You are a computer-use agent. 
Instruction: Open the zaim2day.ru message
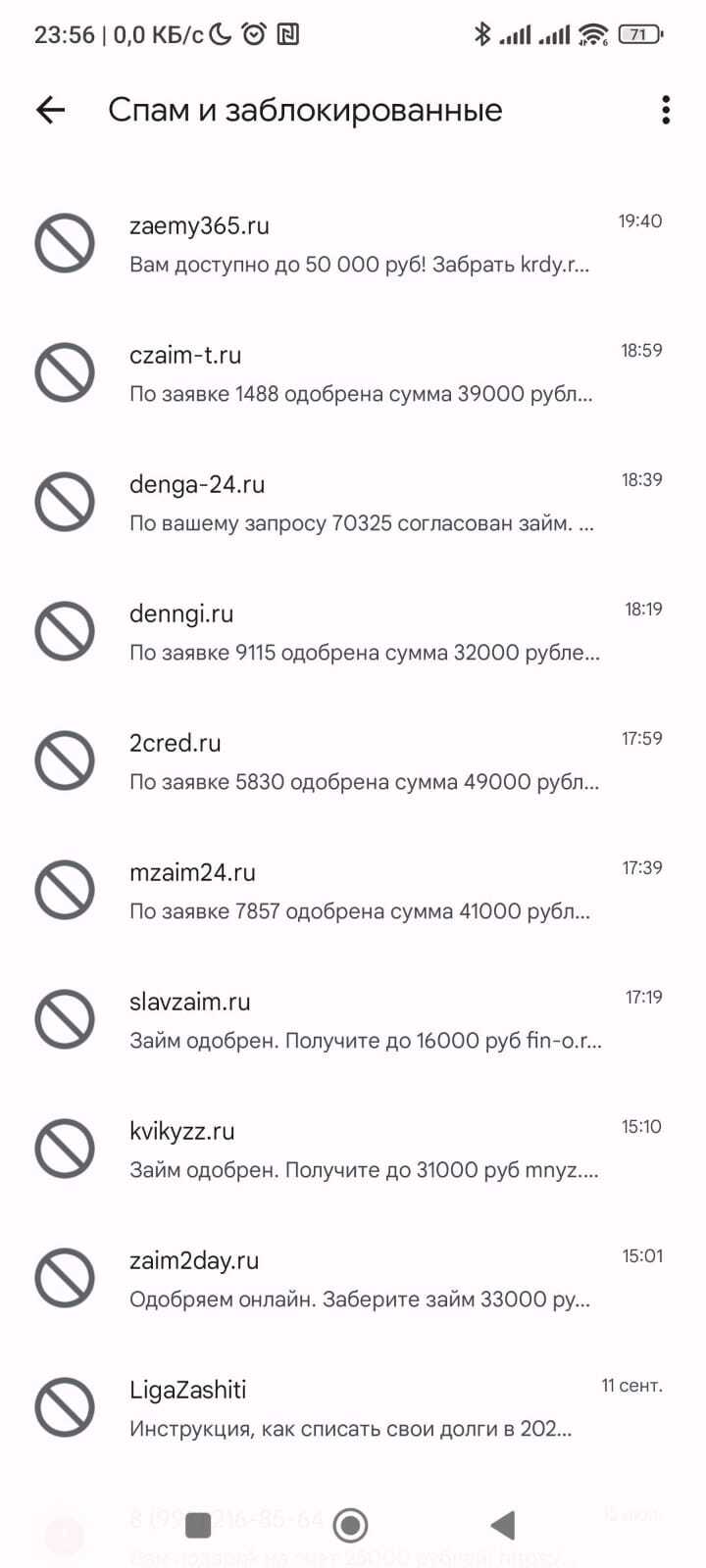point(353,1279)
